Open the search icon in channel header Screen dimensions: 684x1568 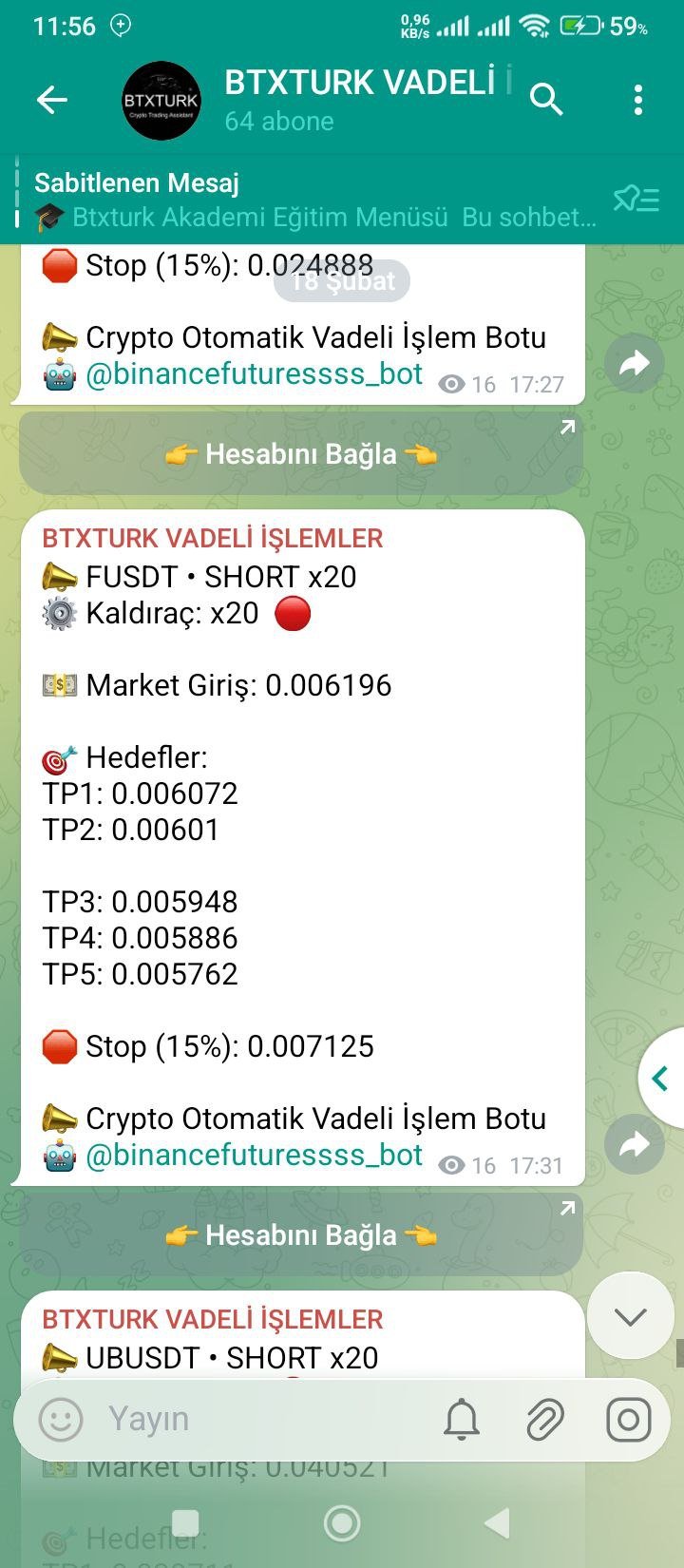click(x=547, y=98)
